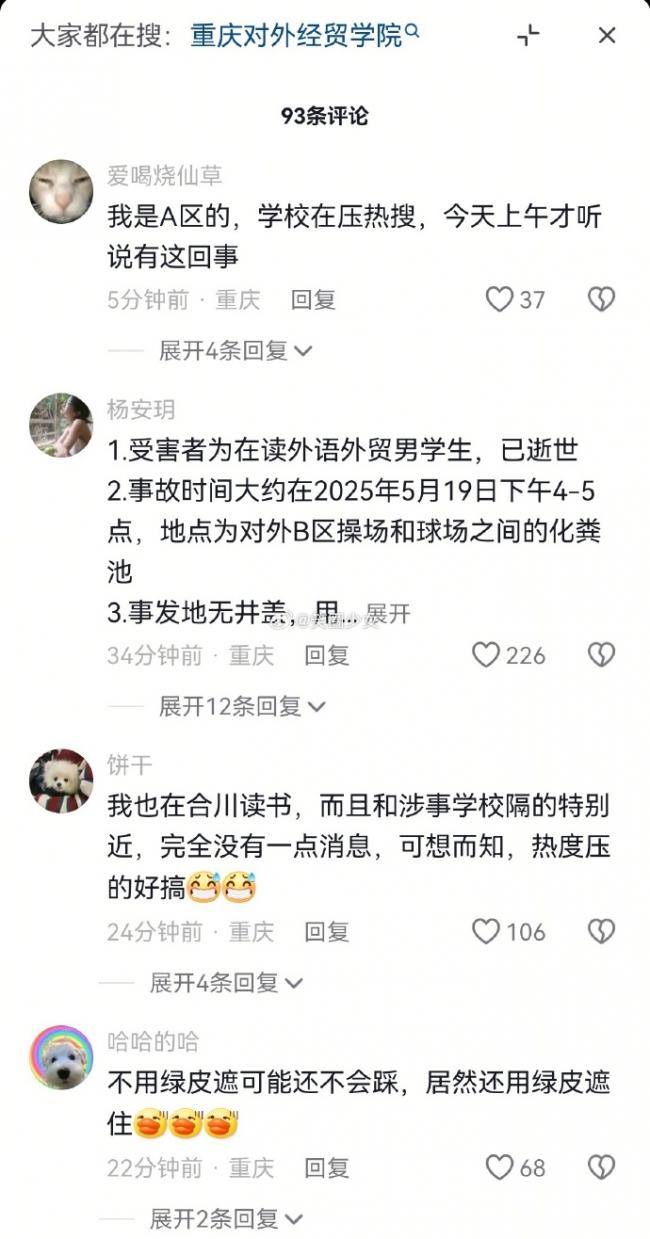Like 饼干's comment
The height and width of the screenshot is (1239, 650).
pos(486,932)
